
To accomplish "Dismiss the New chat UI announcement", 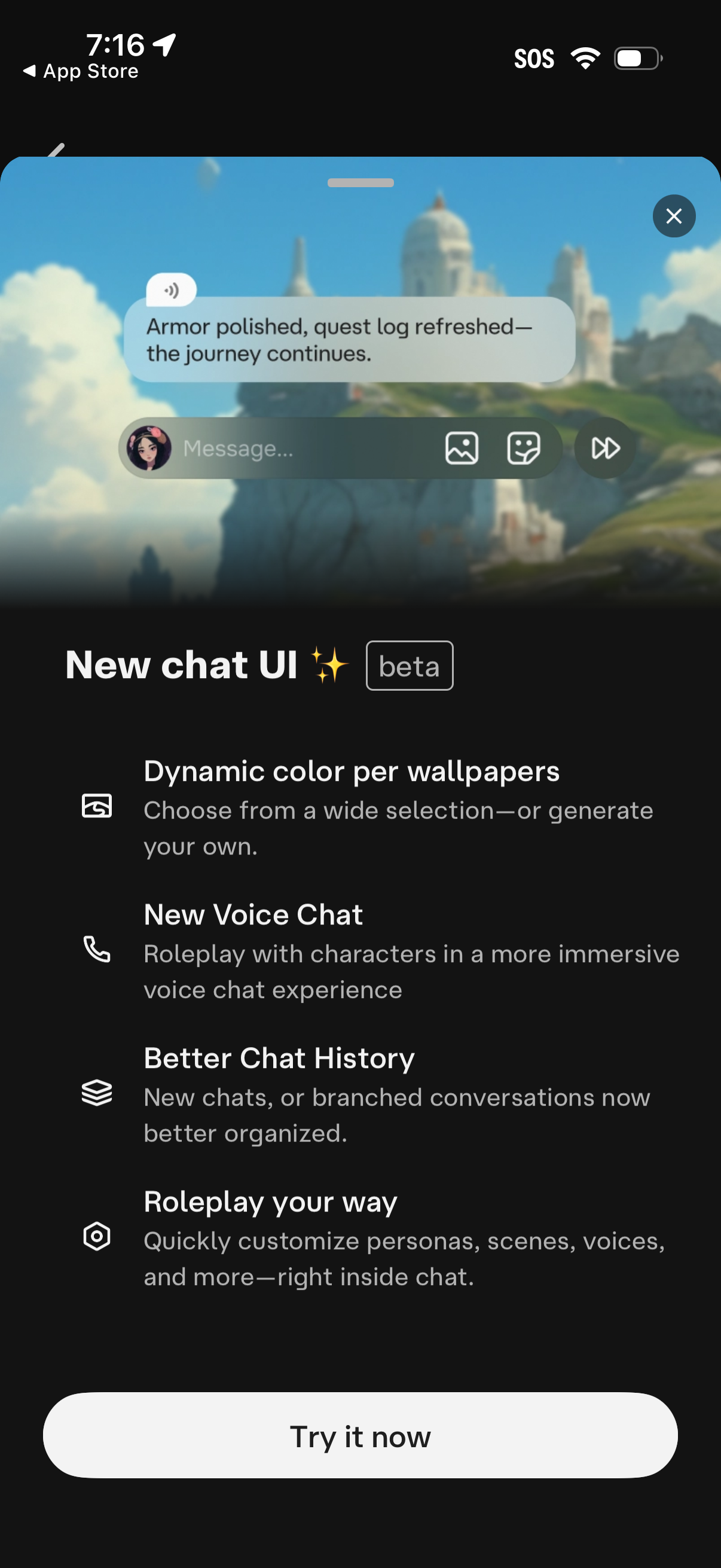I will (674, 215).
